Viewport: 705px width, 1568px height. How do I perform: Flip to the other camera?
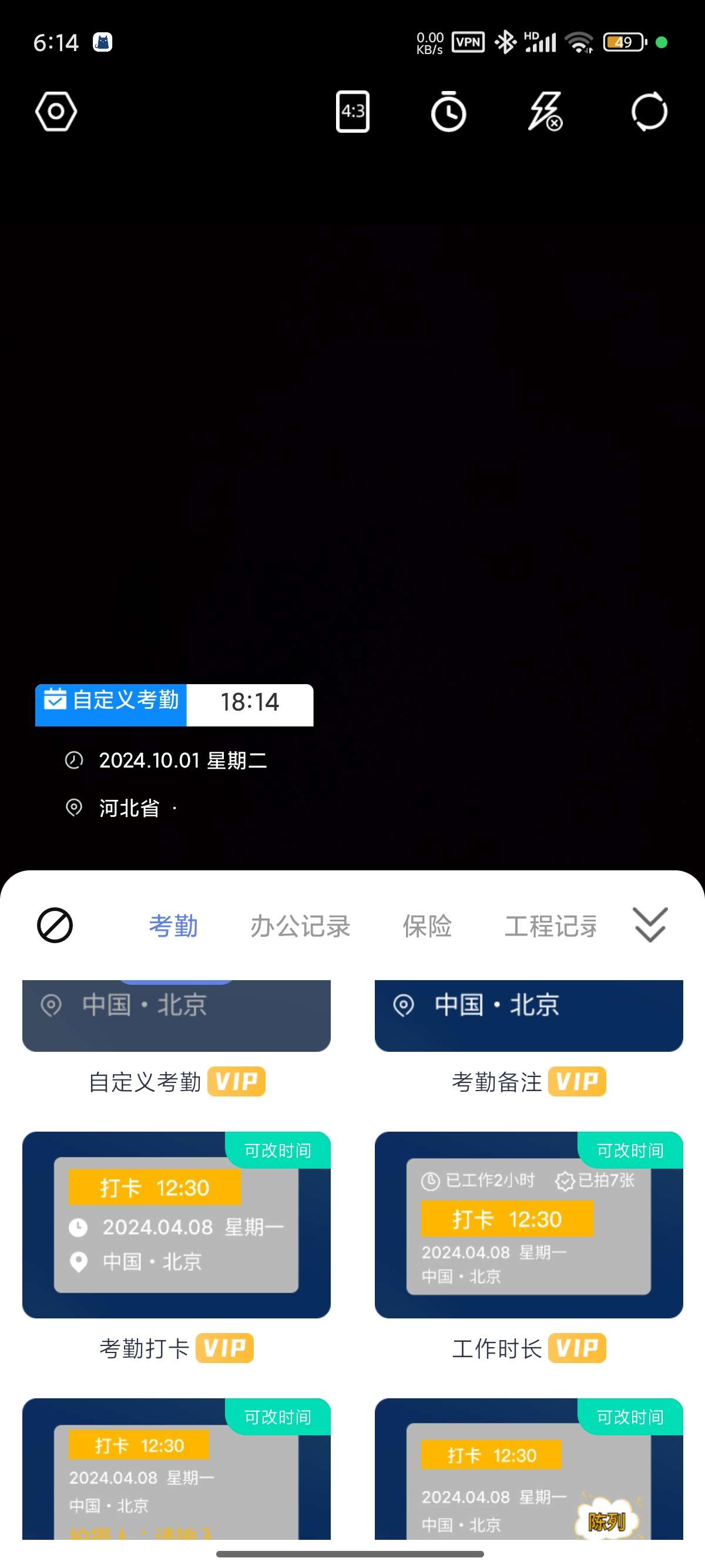(649, 112)
